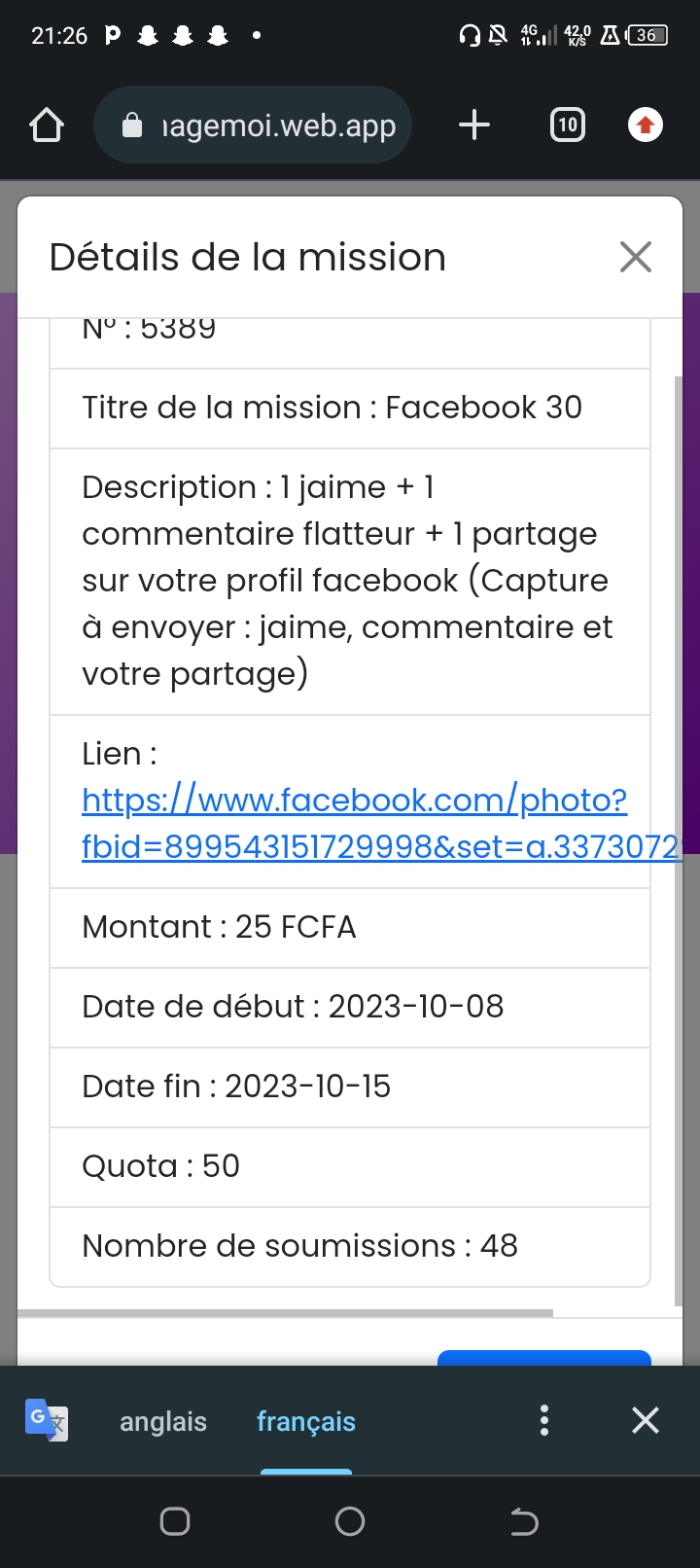This screenshot has height=1568, width=700.
Task: Go back using the system back button
Action: [524, 1521]
